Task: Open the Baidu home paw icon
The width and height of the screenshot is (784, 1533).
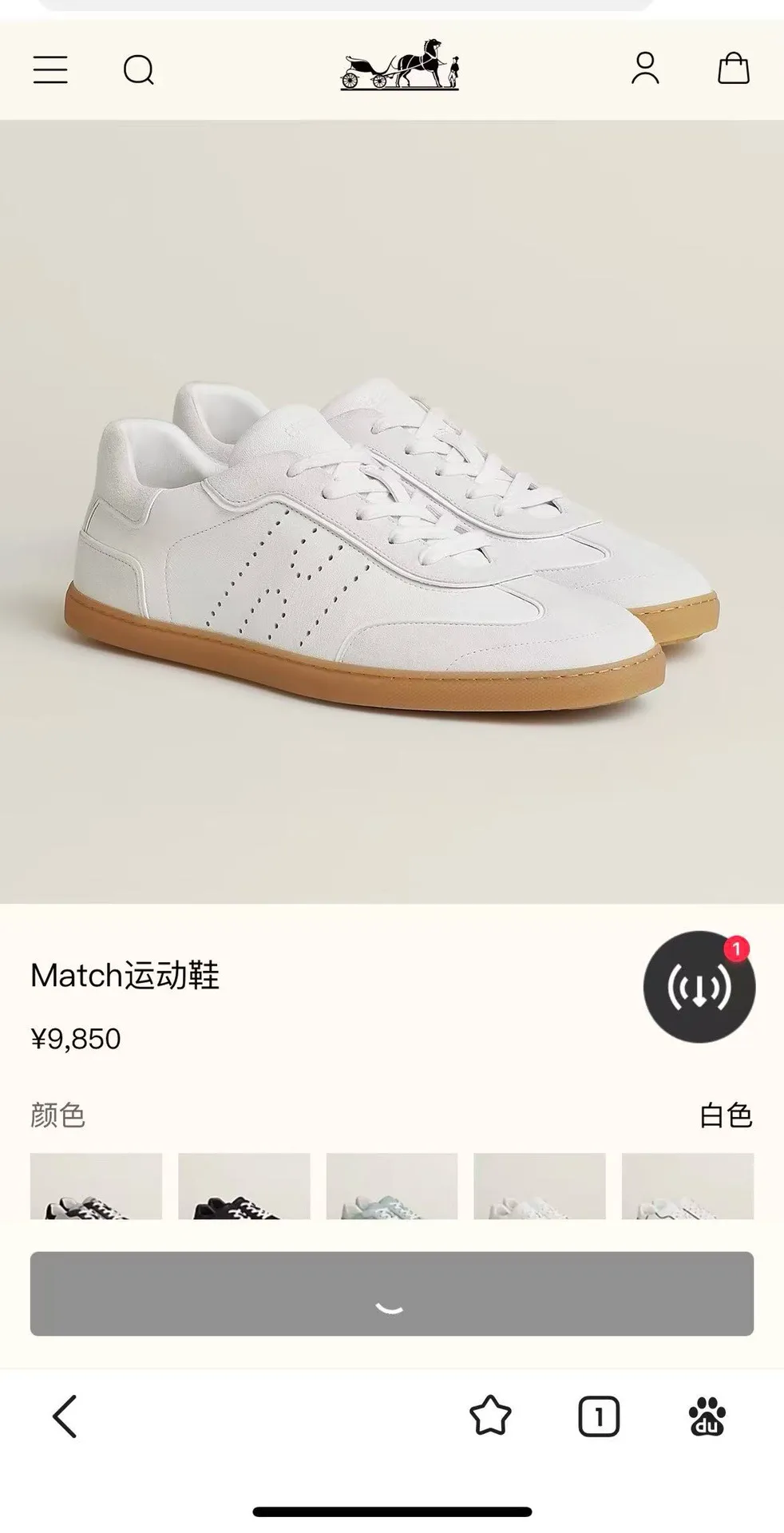Action: tap(707, 1416)
